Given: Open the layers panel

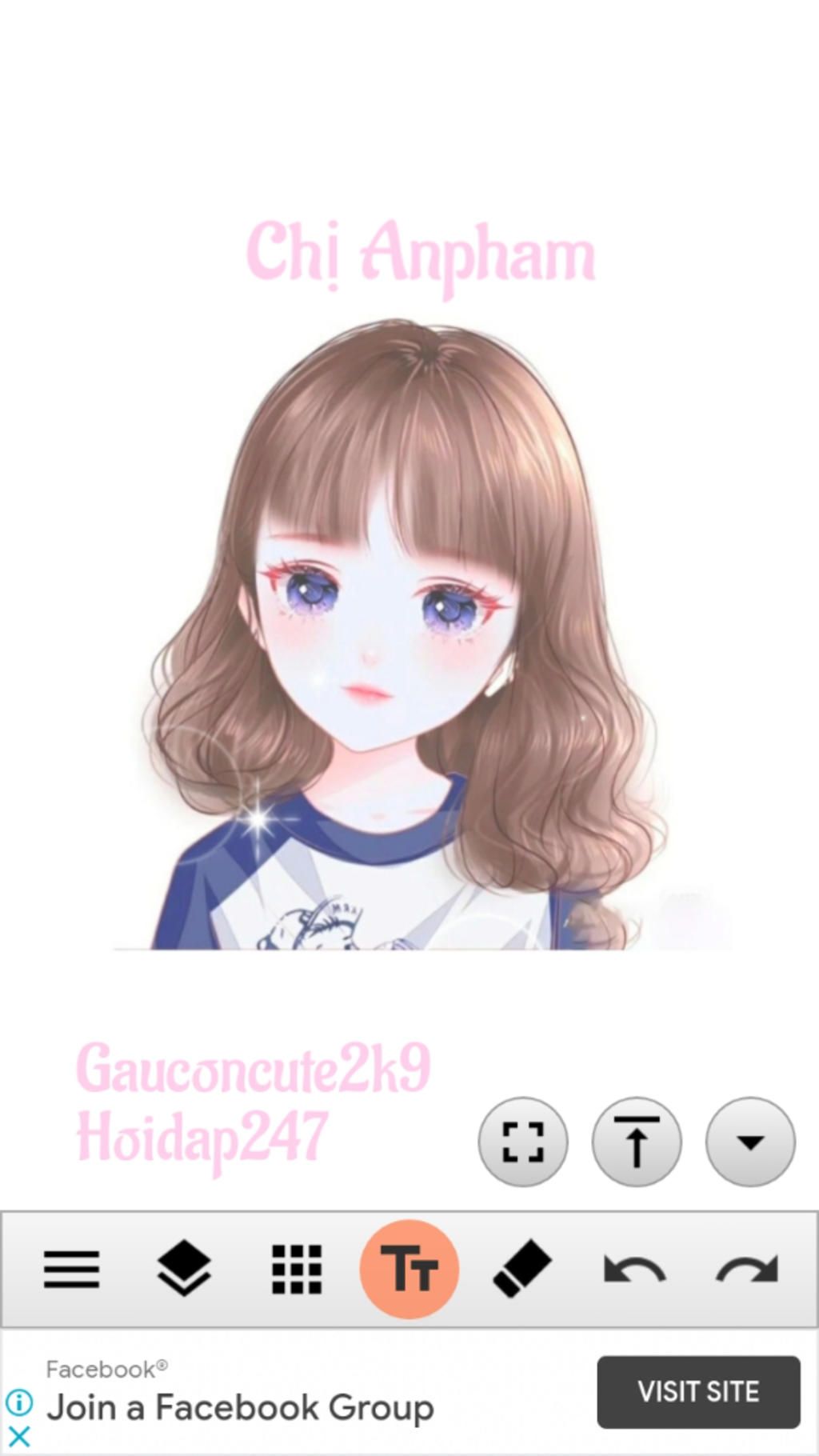Looking at the screenshot, I should [x=183, y=1269].
